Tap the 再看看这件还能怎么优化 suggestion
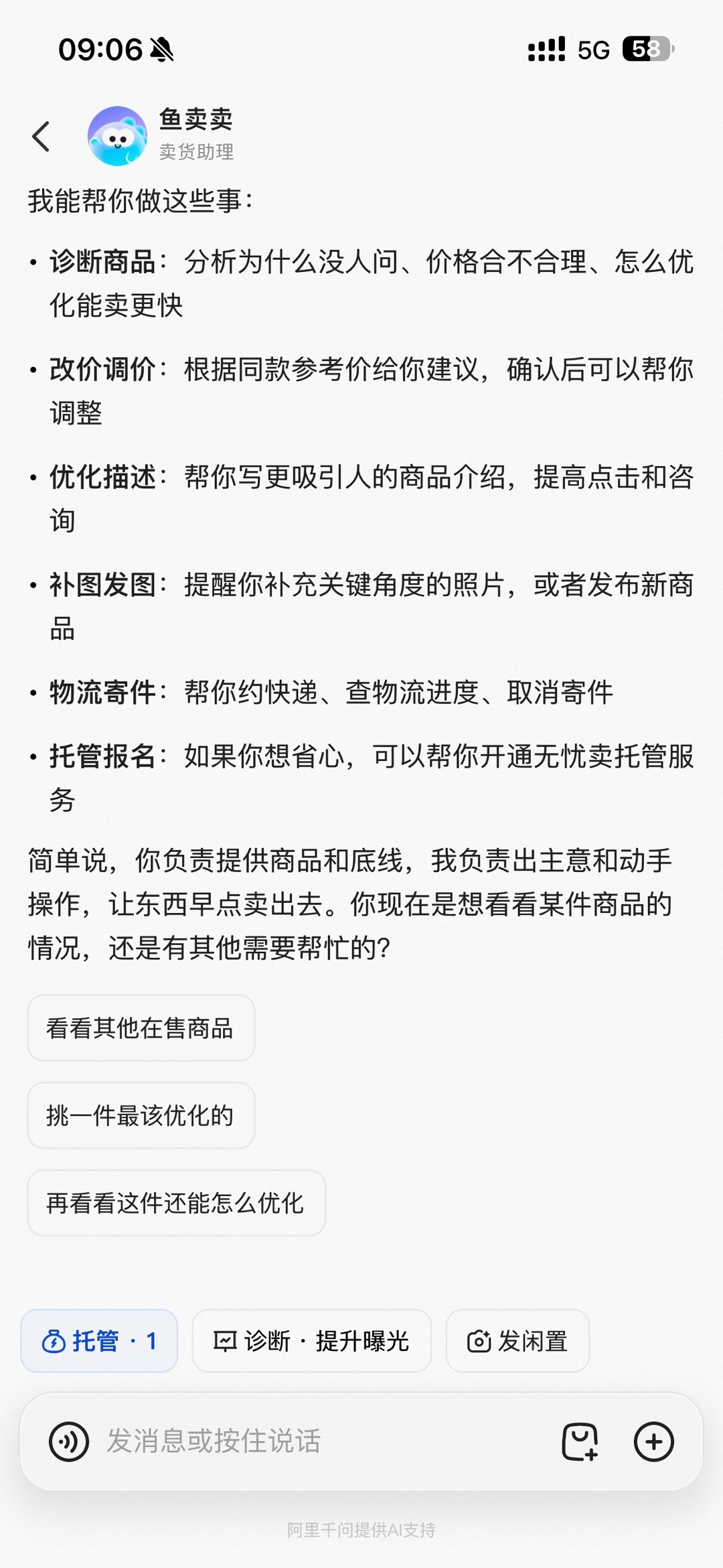The height and width of the screenshot is (1568, 723). (176, 1203)
